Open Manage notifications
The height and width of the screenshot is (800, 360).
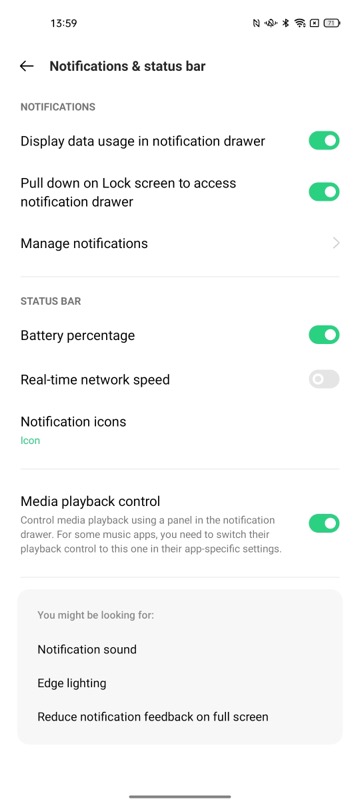pyautogui.click(x=180, y=243)
